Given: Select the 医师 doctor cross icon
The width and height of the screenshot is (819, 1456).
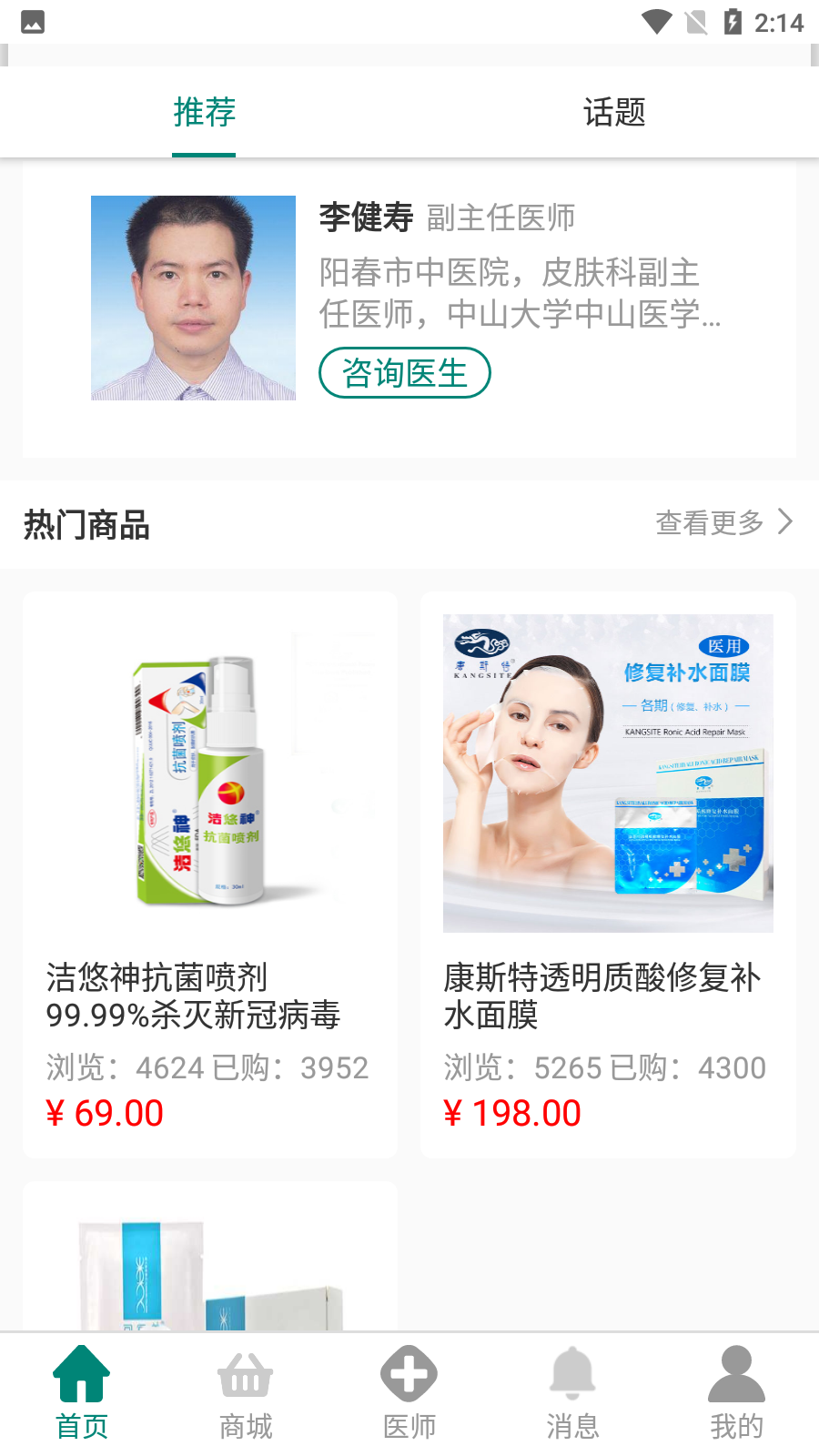Looking at the screenshot, I should point(409,1375).
